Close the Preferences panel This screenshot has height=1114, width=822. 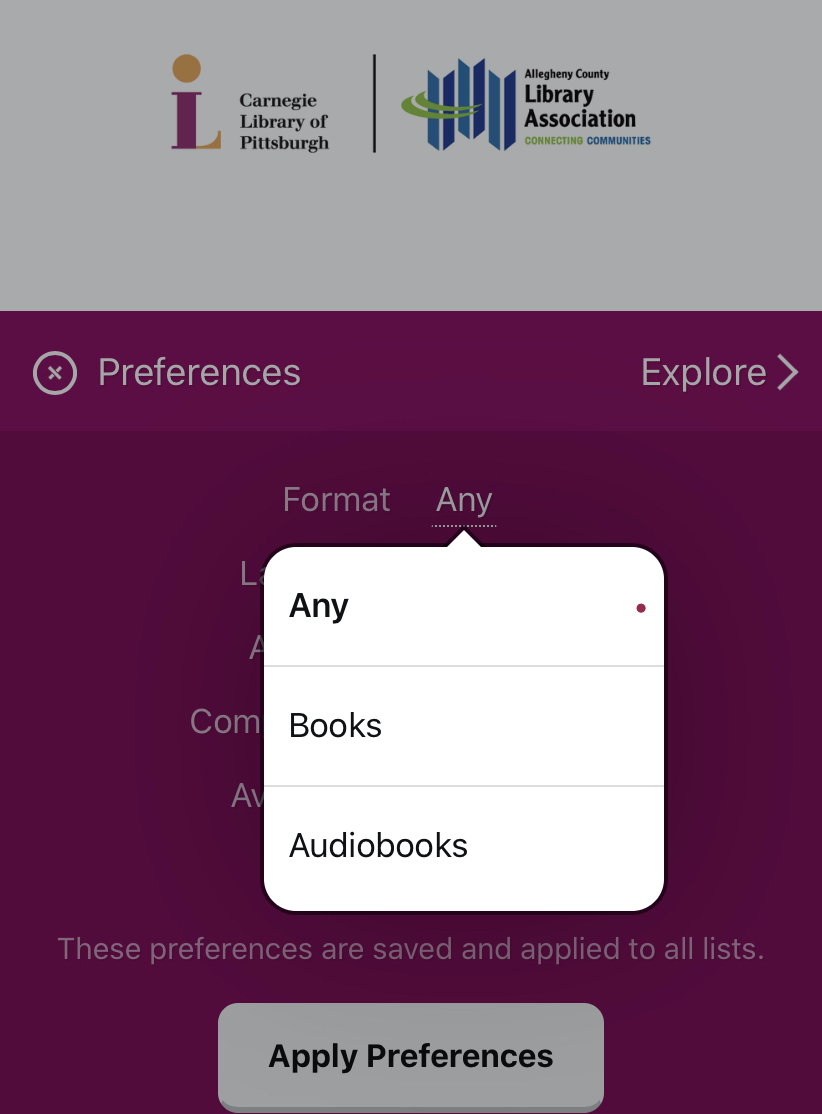click(55, 373)
